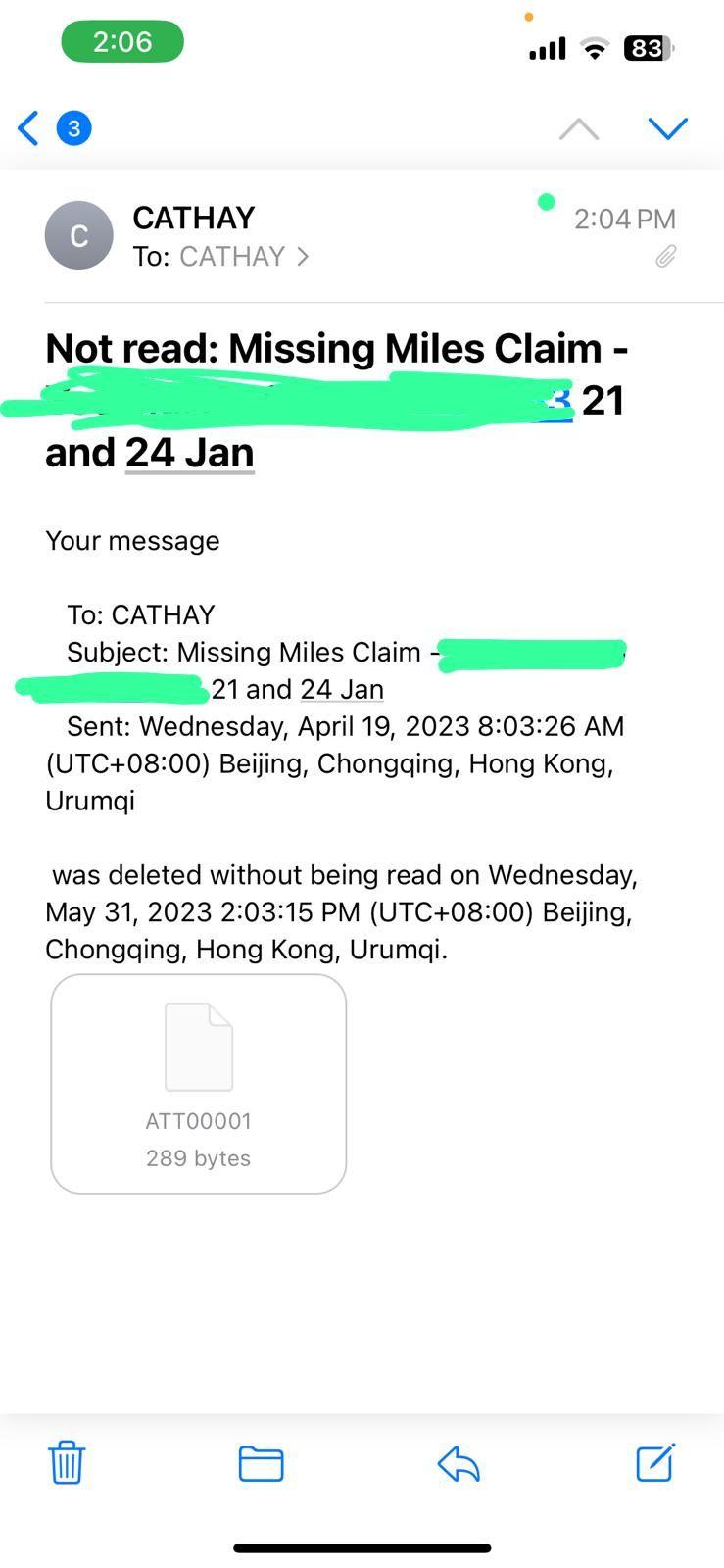Go to the previous email
Screen dimensions: 724x1568
click(578, 128)
